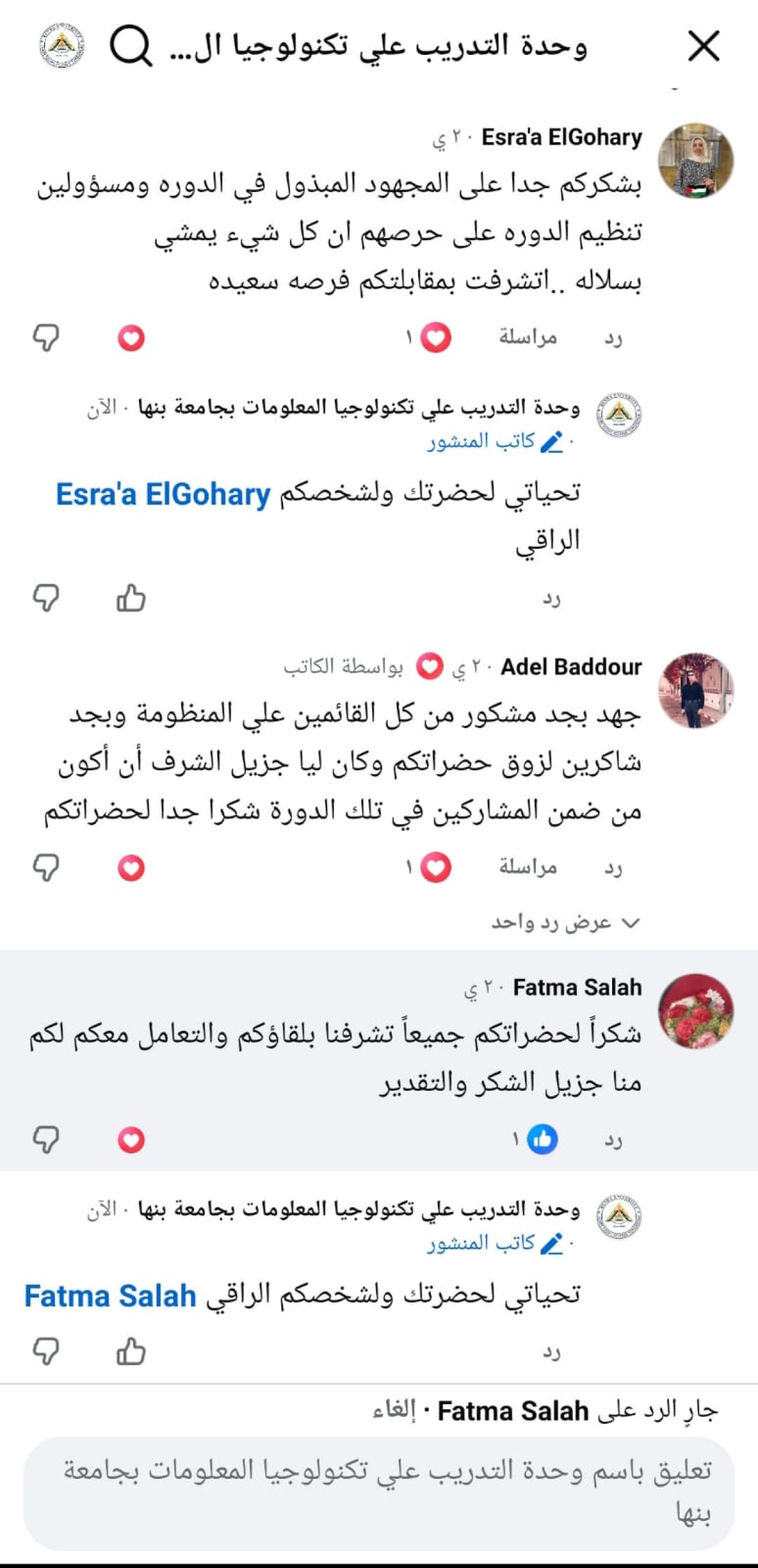Open the blue Fatma Salah mention link

(110, 1296)
